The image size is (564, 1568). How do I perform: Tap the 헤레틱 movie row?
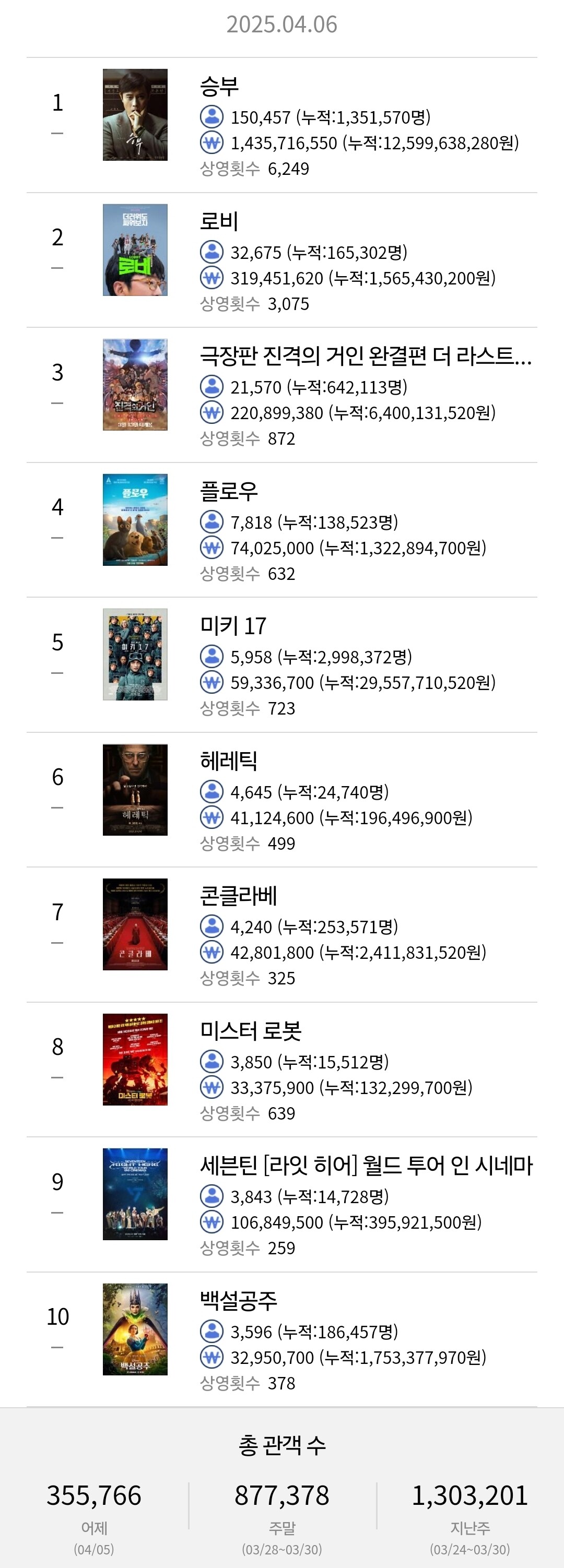pos(229,761)
